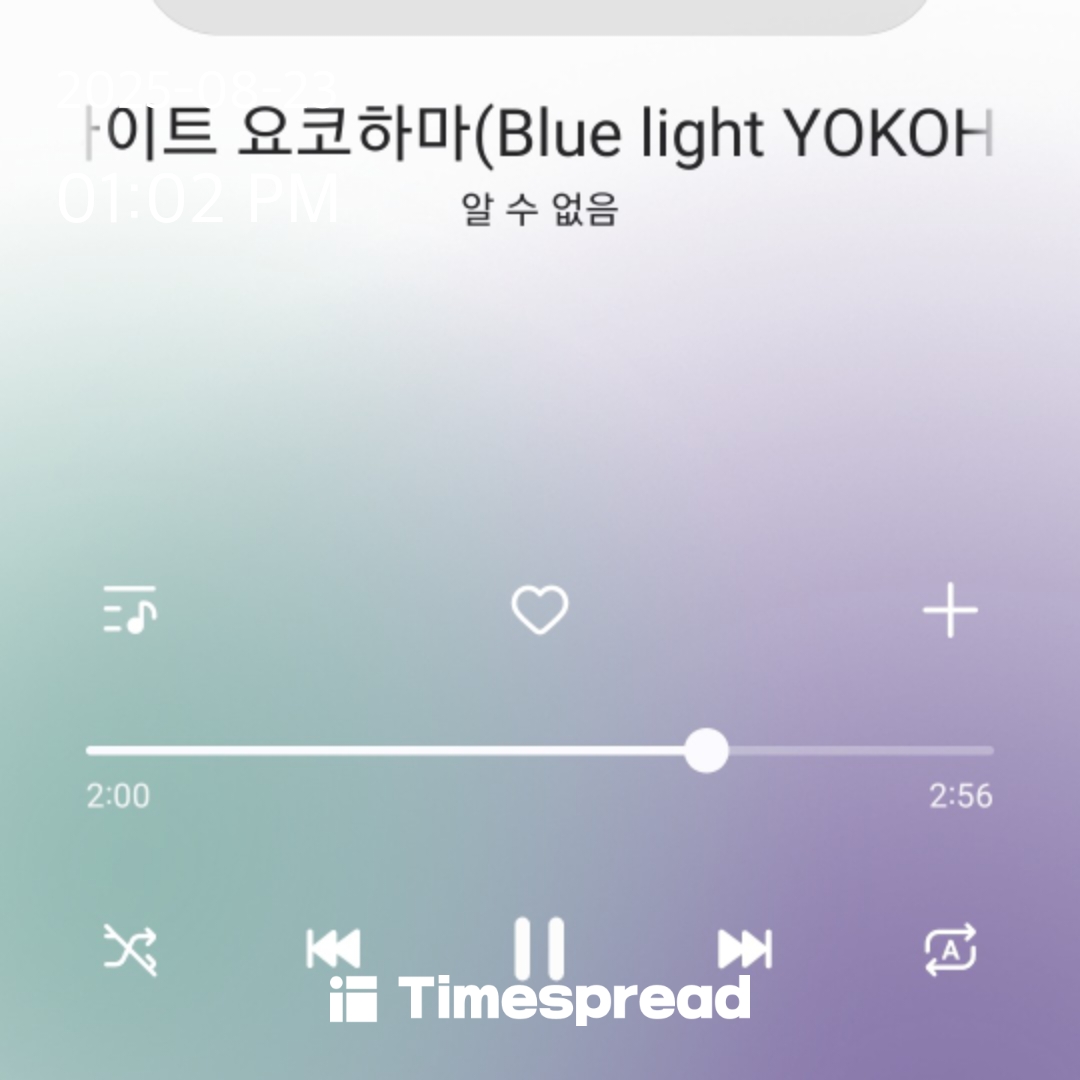Skip to the next track
Screen dimensions: 1080x1080
click(x=745, y=949)
